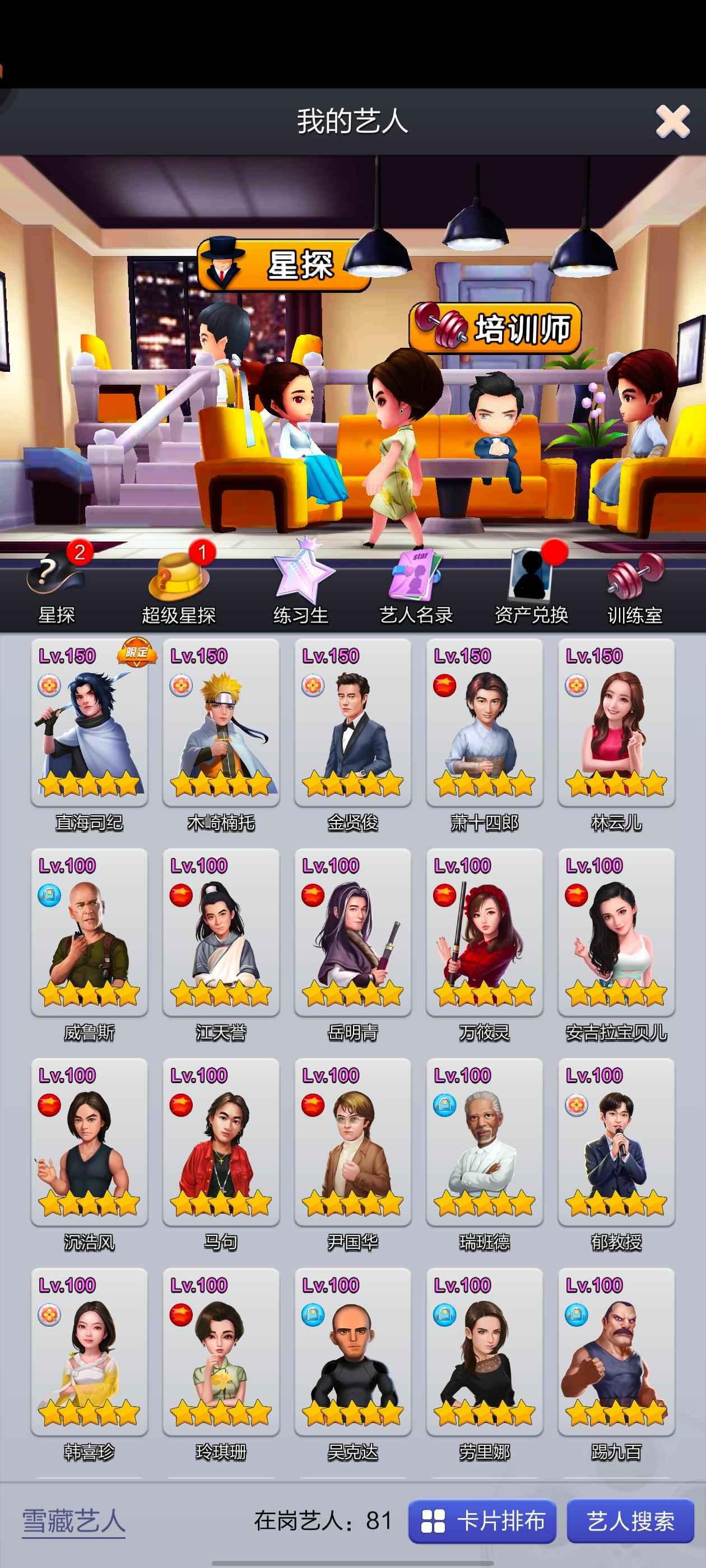The height and width of the screenshot is (1568, 706).
Task: Tap 卡片排布 layout button
Action: (x=482, y=1521)
